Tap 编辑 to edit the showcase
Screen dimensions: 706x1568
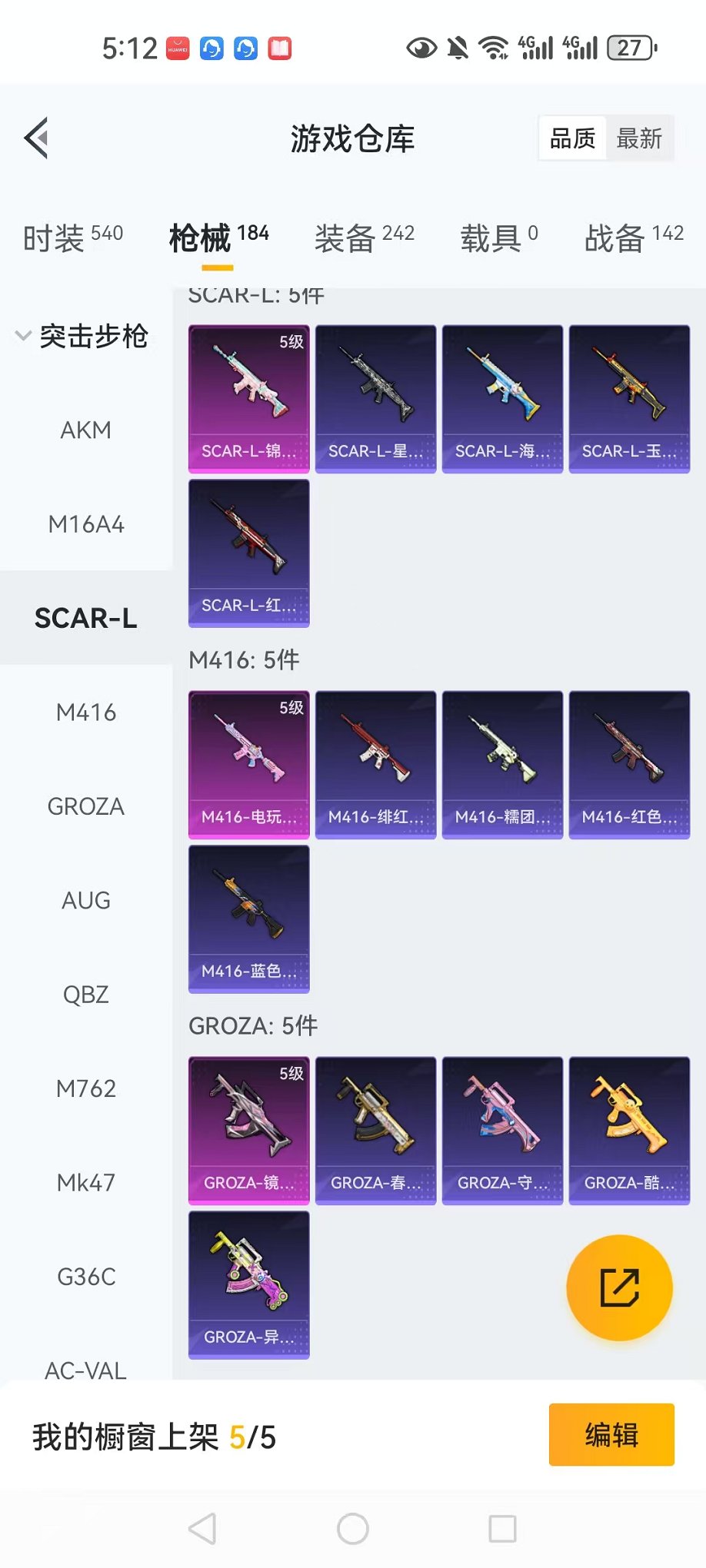611,1434
